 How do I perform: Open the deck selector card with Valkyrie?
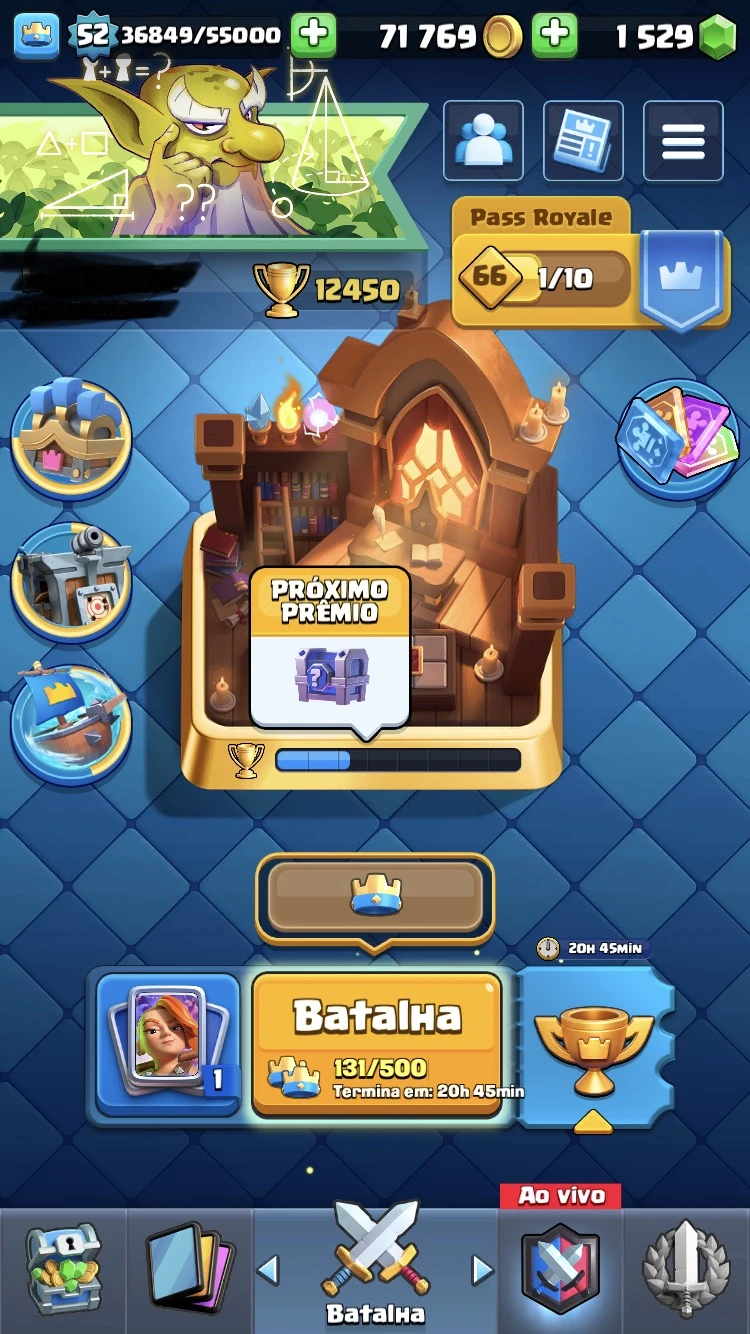coord(168,1042)
